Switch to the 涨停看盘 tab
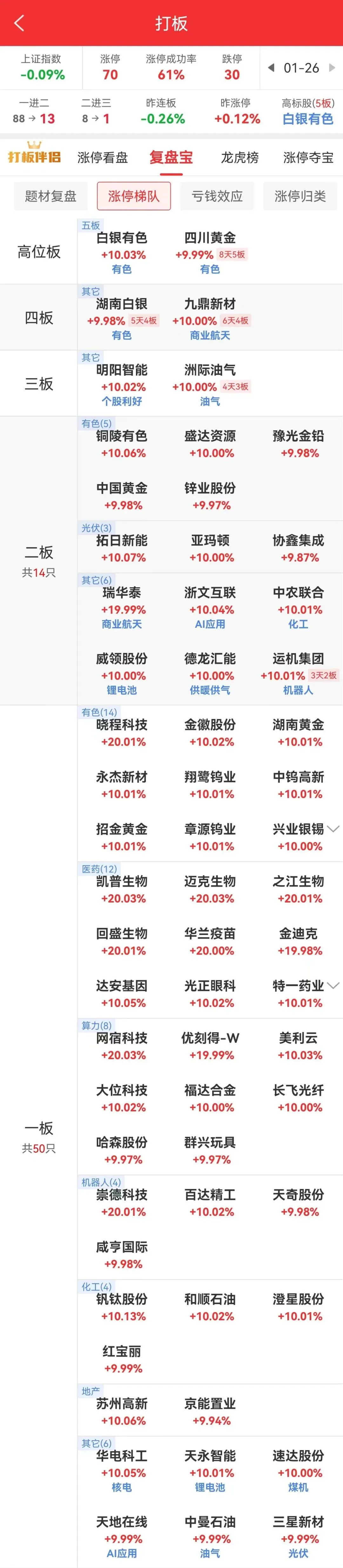Viewport: 343px width, 1568px height. tap(103, 158)
